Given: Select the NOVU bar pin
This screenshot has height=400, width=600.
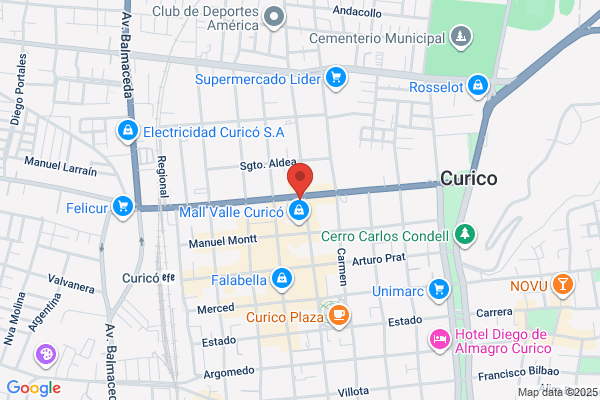Looking at the screenshot, I should [562, 286].
